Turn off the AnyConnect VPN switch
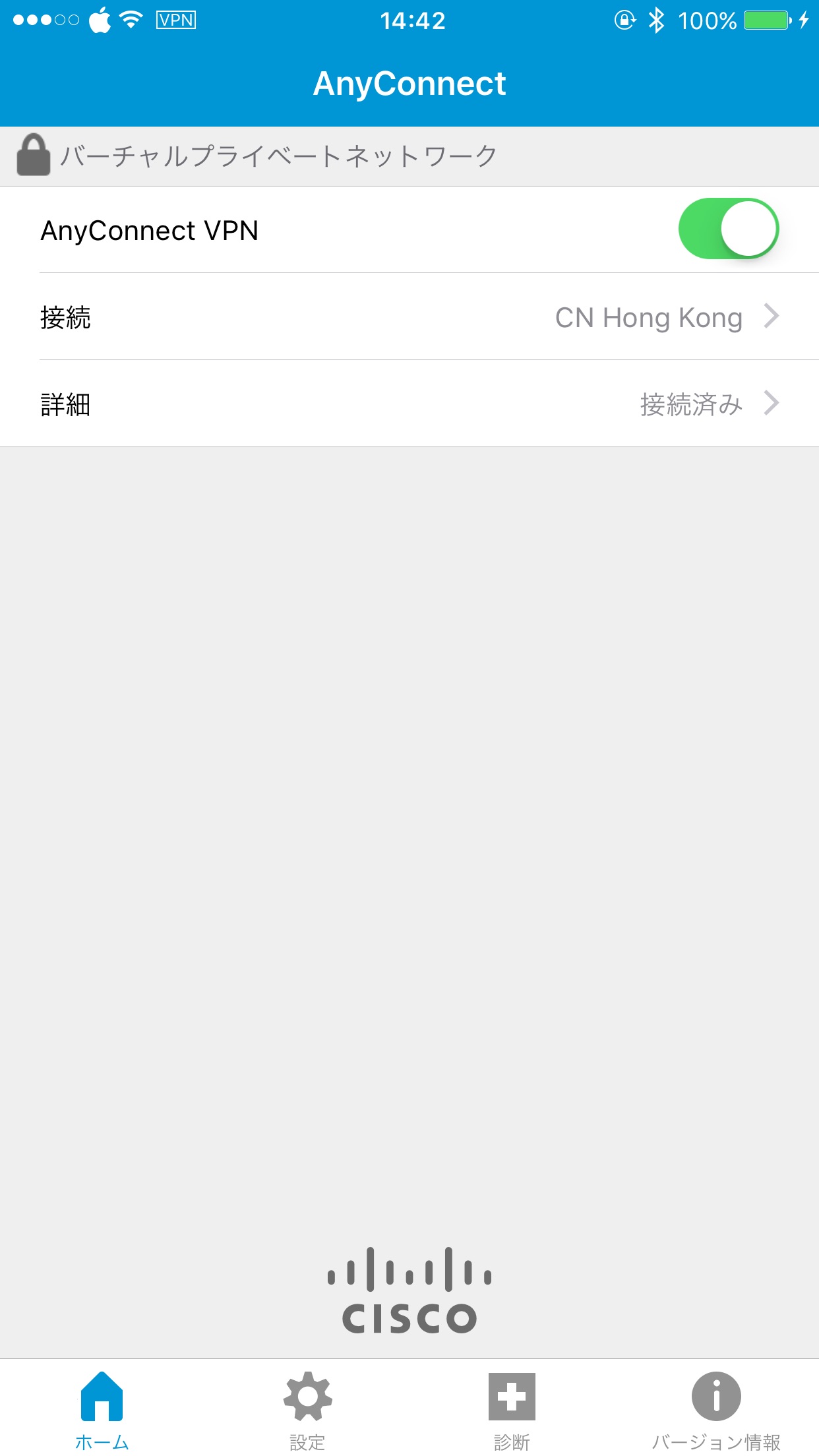The image size is (819, 1456). point(728,229)
